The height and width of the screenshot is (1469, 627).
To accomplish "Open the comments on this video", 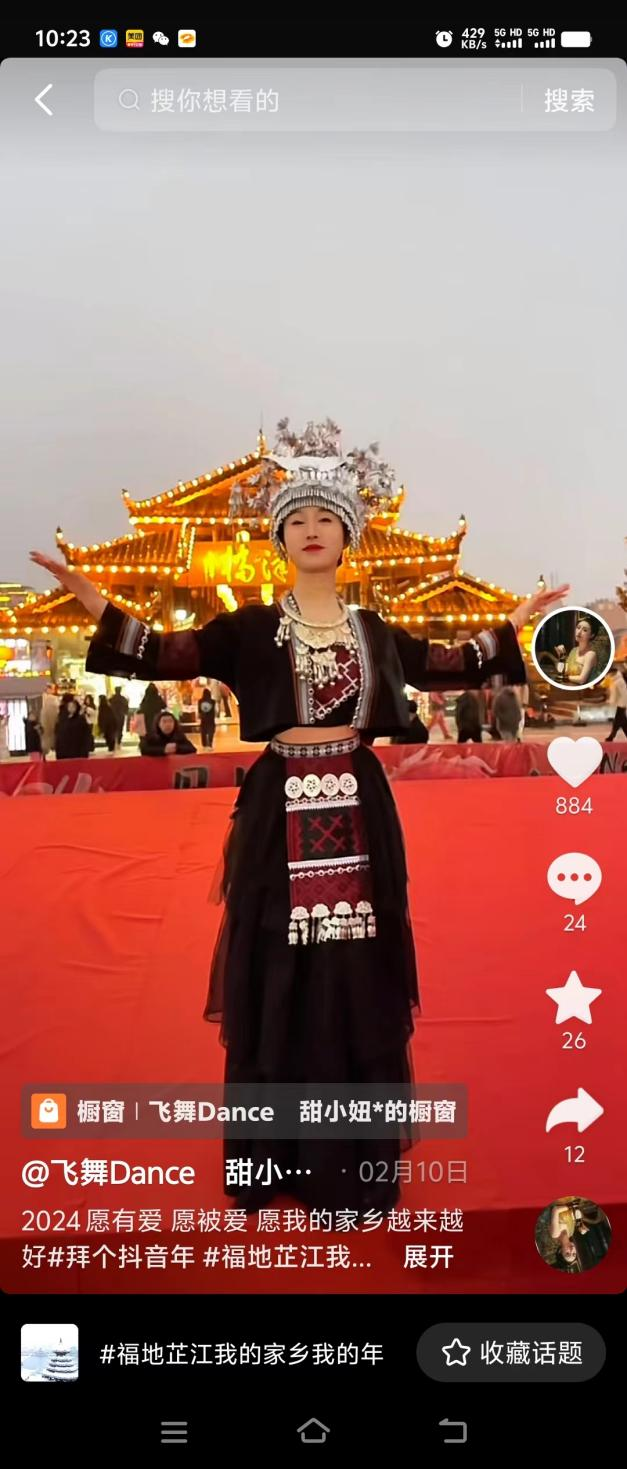I will [x=574, y=880].
